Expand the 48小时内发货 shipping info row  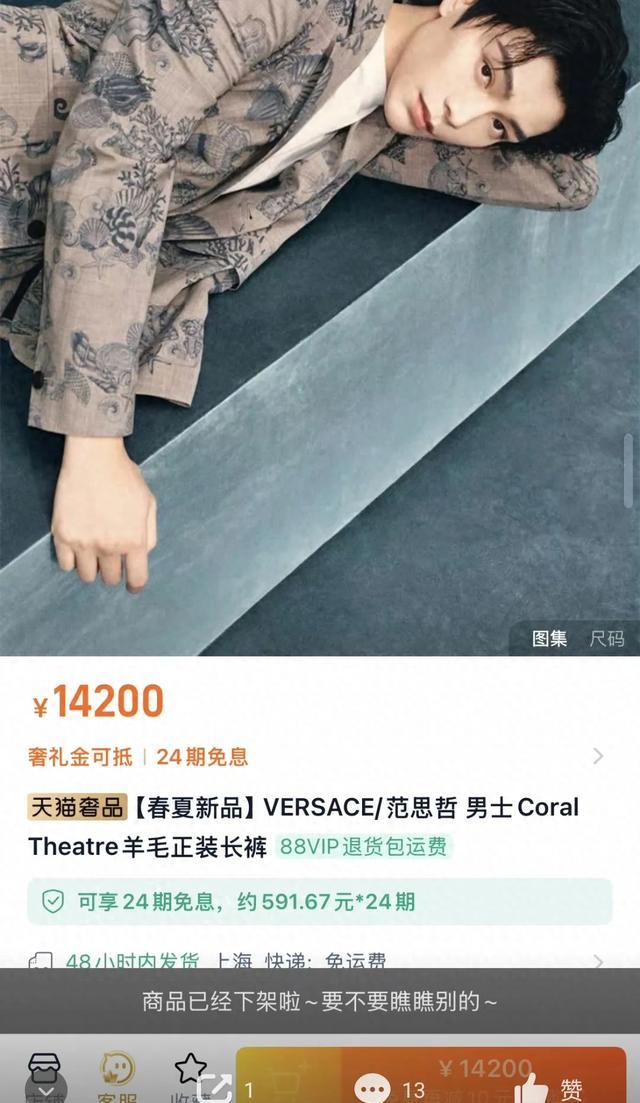(x=320, y=961)
